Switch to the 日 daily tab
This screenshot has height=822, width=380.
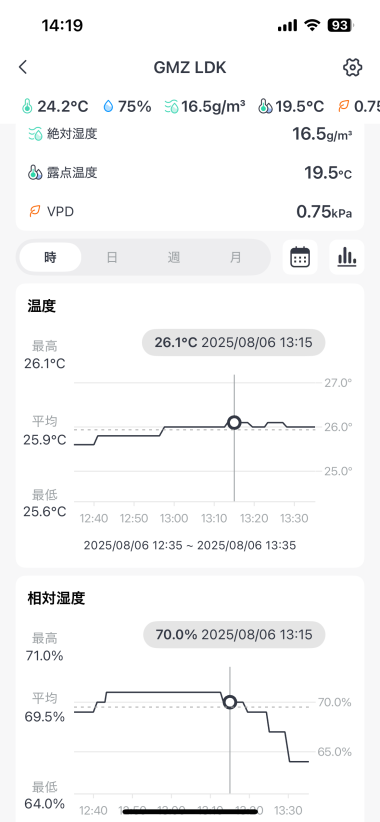click(112, 257)
